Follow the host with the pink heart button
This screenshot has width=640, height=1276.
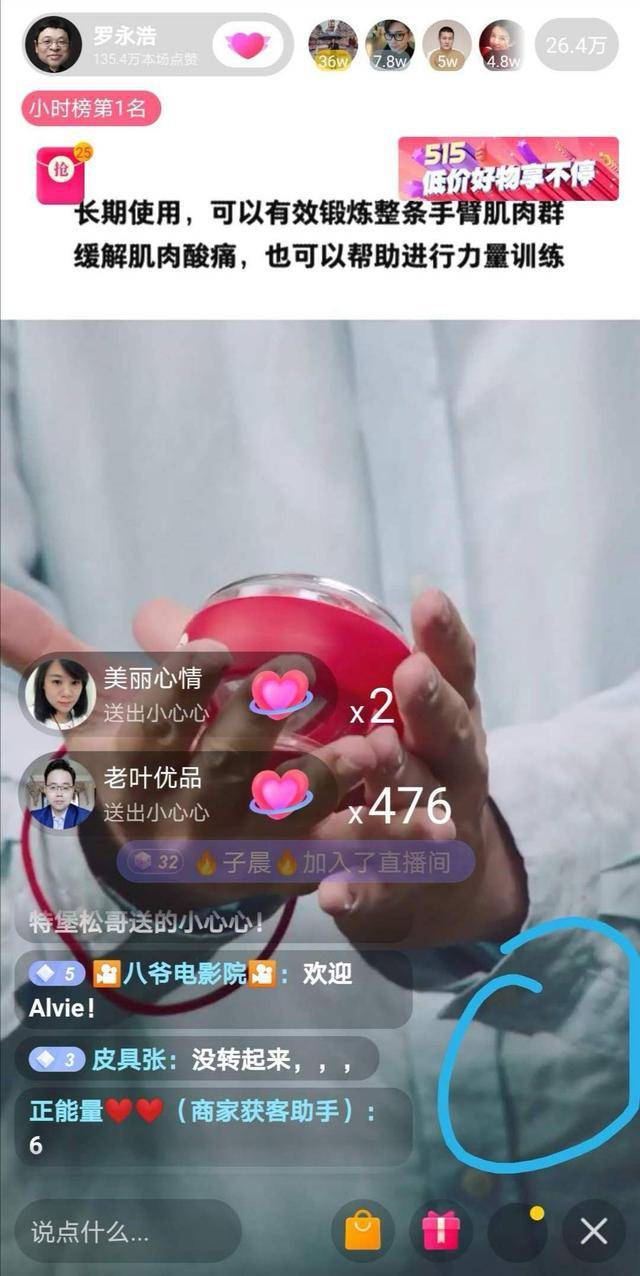248,45
